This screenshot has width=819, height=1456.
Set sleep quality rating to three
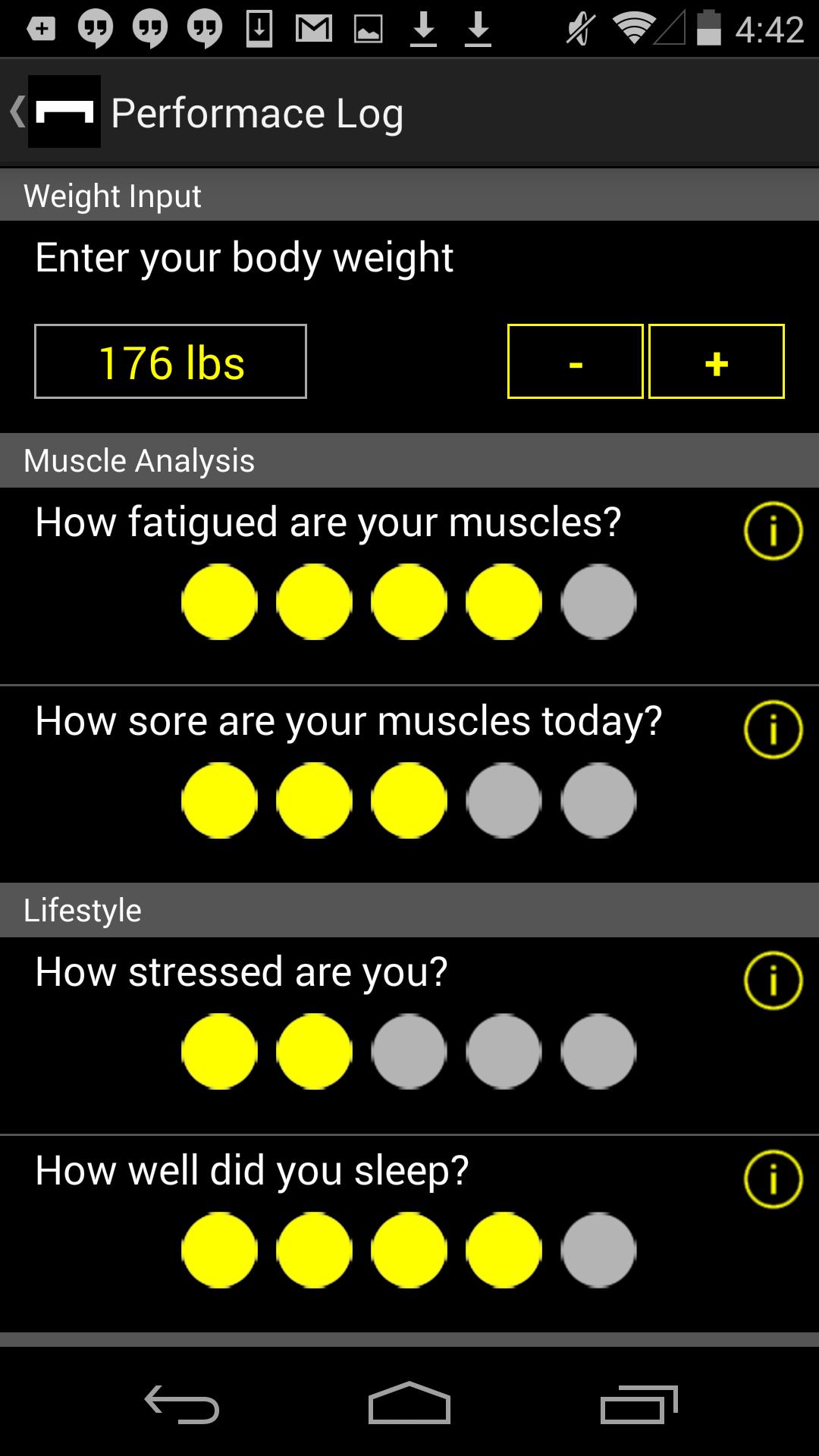[x=409, y=1250]
